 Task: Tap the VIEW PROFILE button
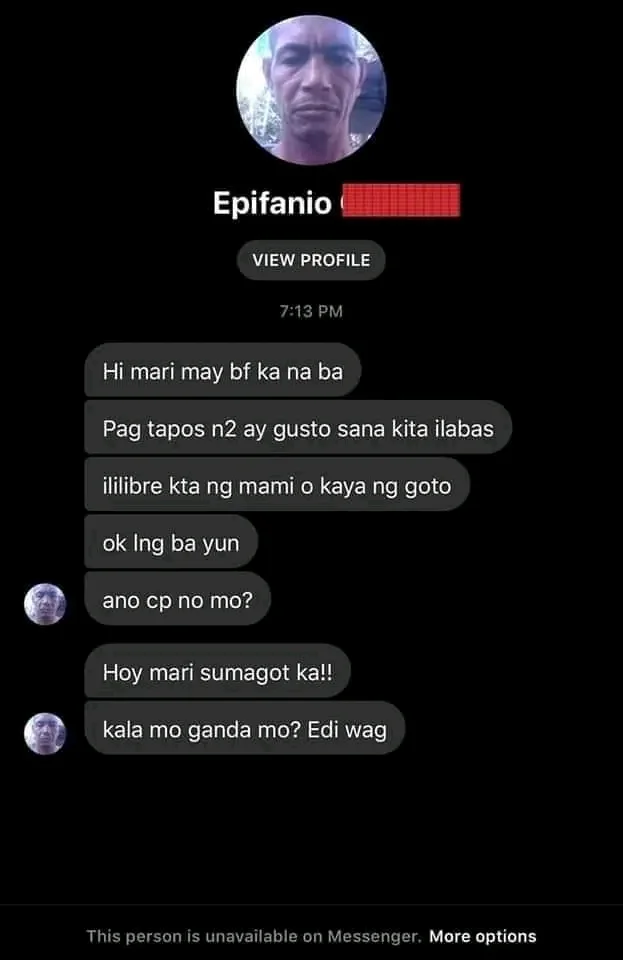pos(311,260)
